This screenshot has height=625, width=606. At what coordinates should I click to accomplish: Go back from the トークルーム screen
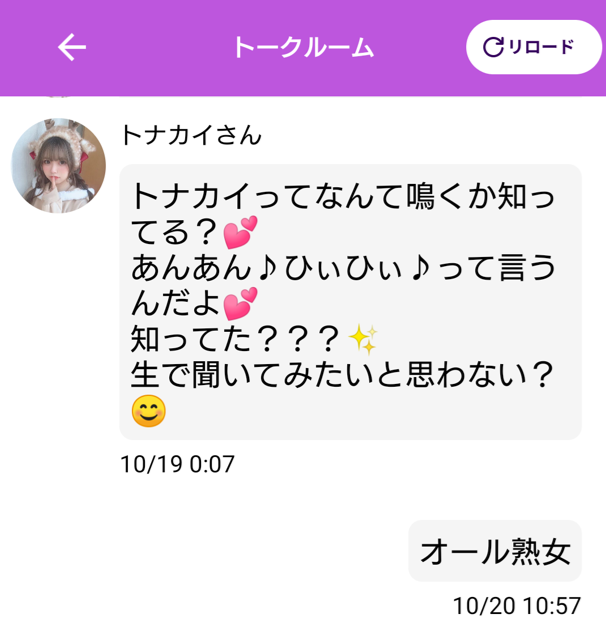coord(72,47)
